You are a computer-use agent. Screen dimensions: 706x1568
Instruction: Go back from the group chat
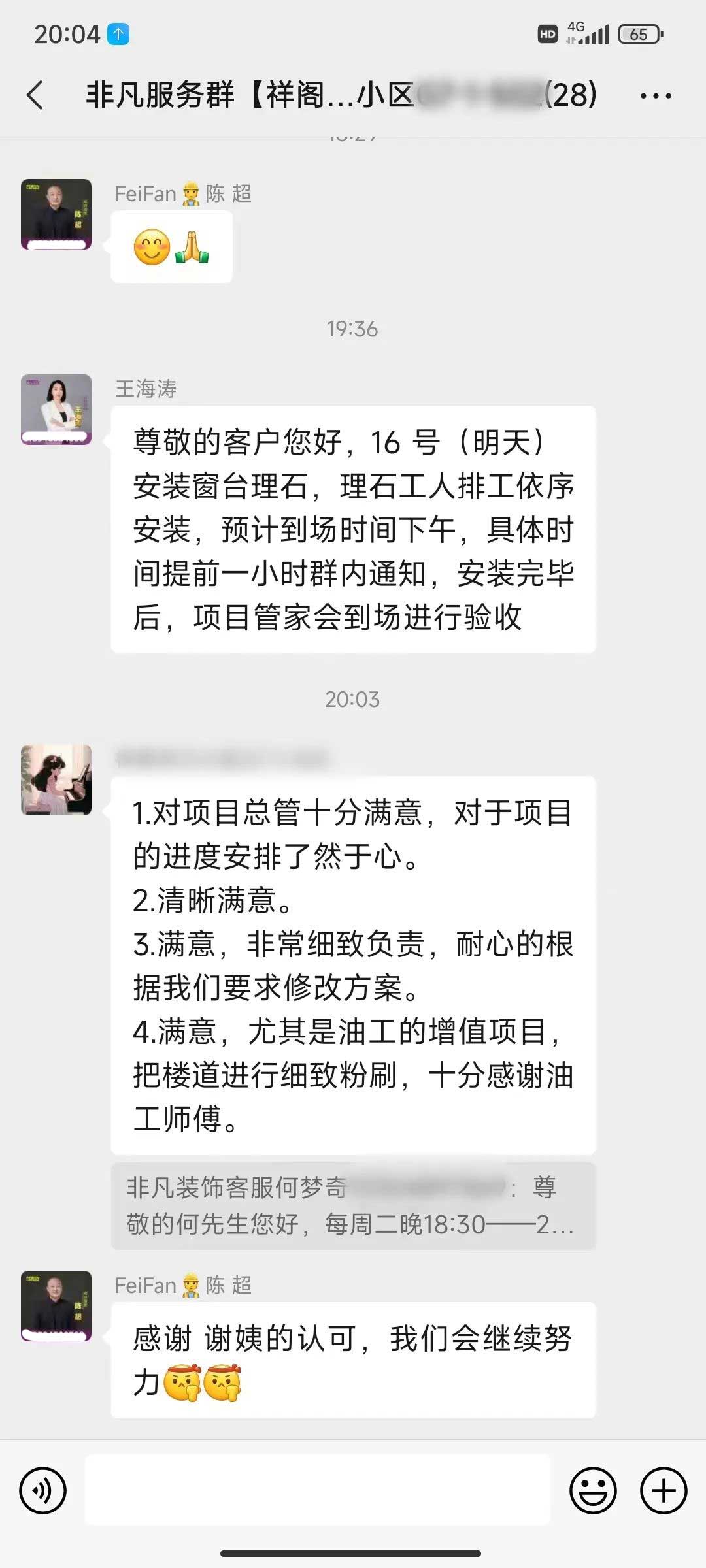36,95
